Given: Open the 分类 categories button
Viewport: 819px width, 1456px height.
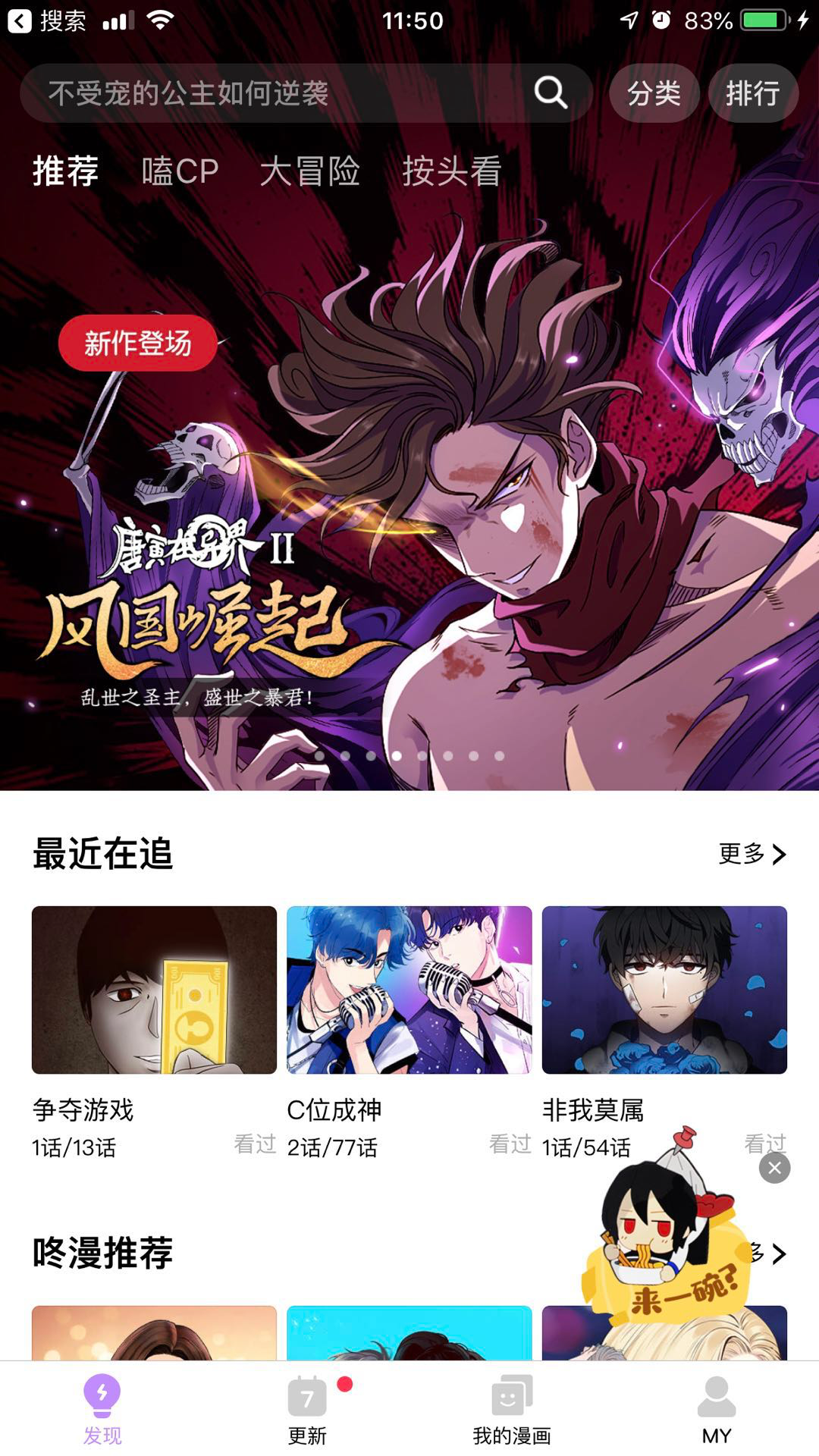Looking at the screenshot, I should 654,93.
